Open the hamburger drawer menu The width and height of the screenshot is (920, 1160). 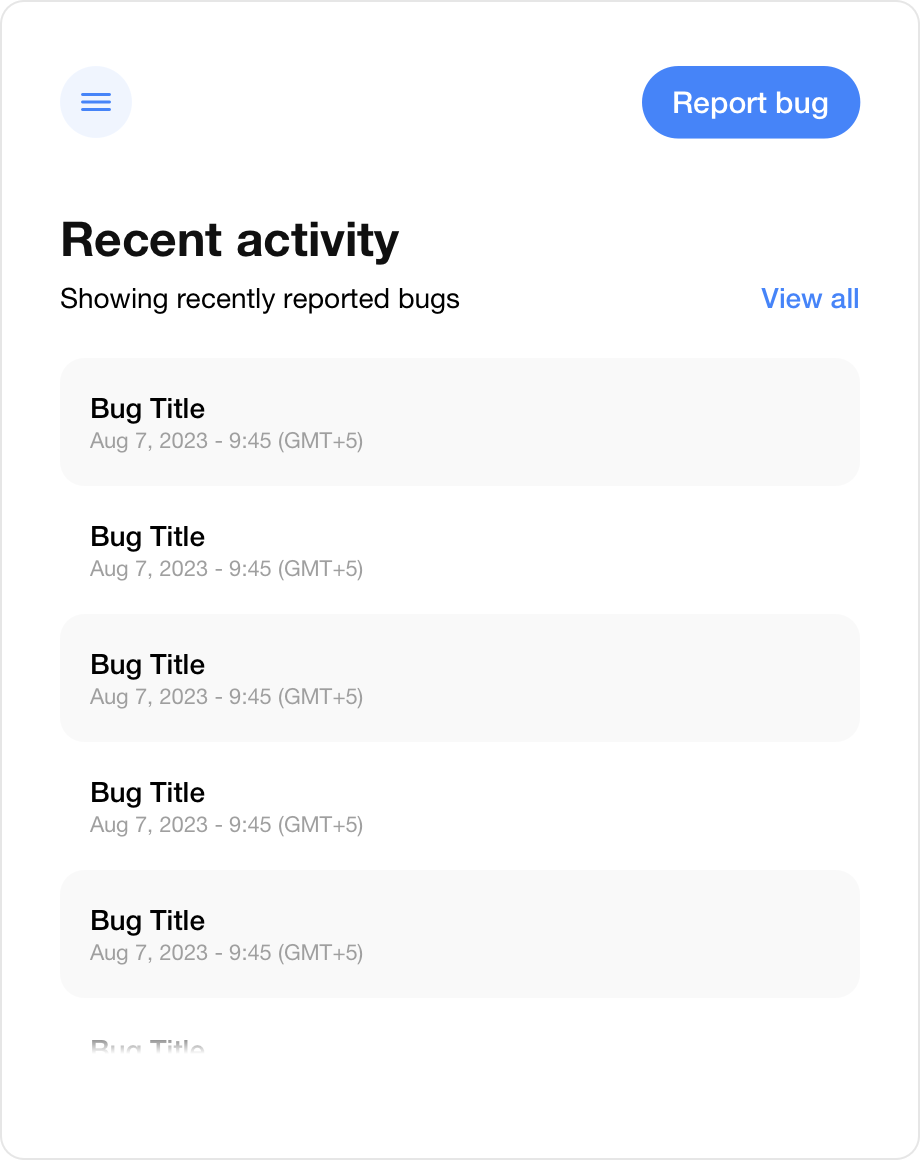point(96,102)
